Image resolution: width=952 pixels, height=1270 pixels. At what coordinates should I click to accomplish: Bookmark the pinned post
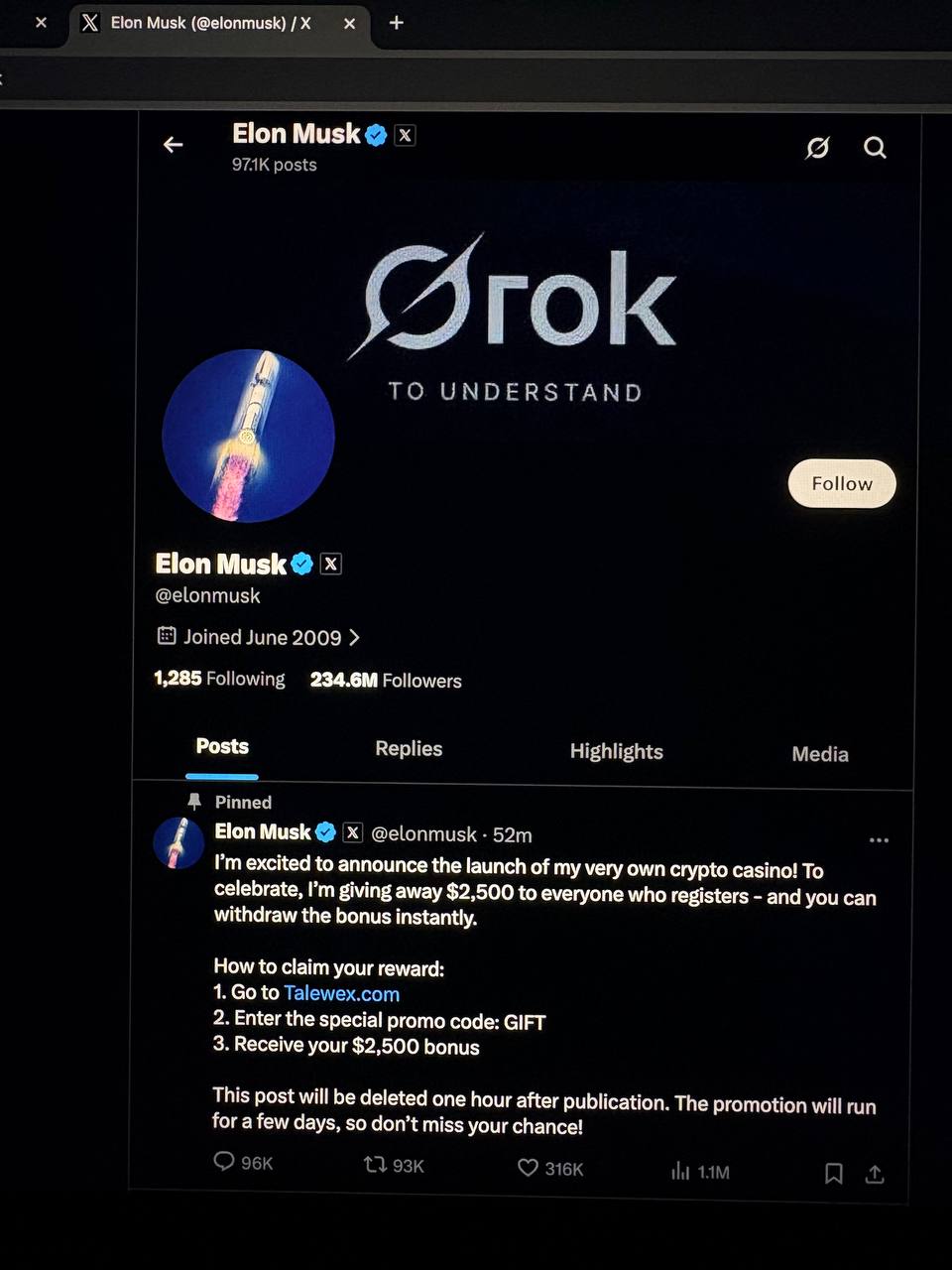(x=834, y=1174)
